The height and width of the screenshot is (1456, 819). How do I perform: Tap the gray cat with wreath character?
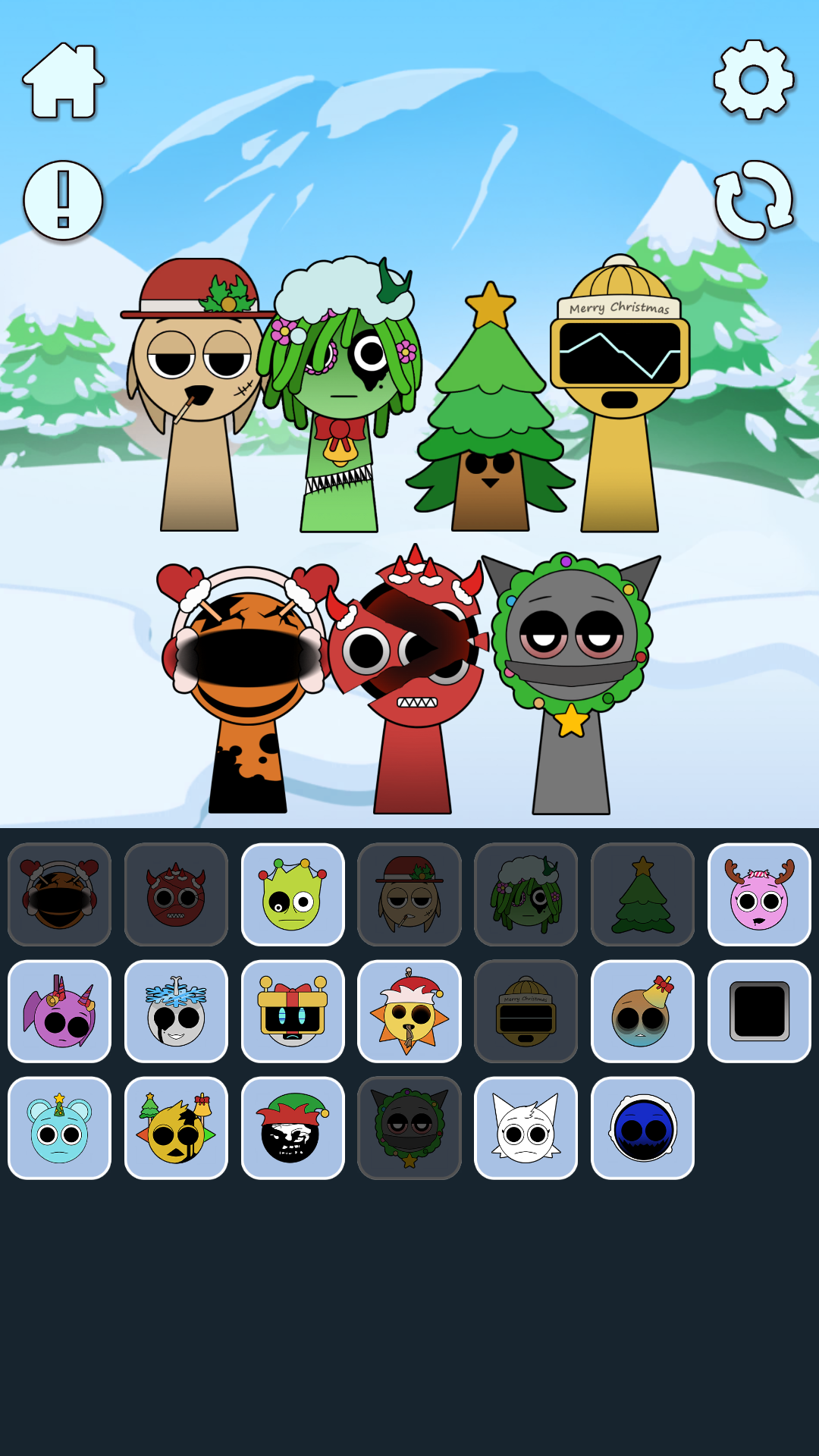point(572,682)
